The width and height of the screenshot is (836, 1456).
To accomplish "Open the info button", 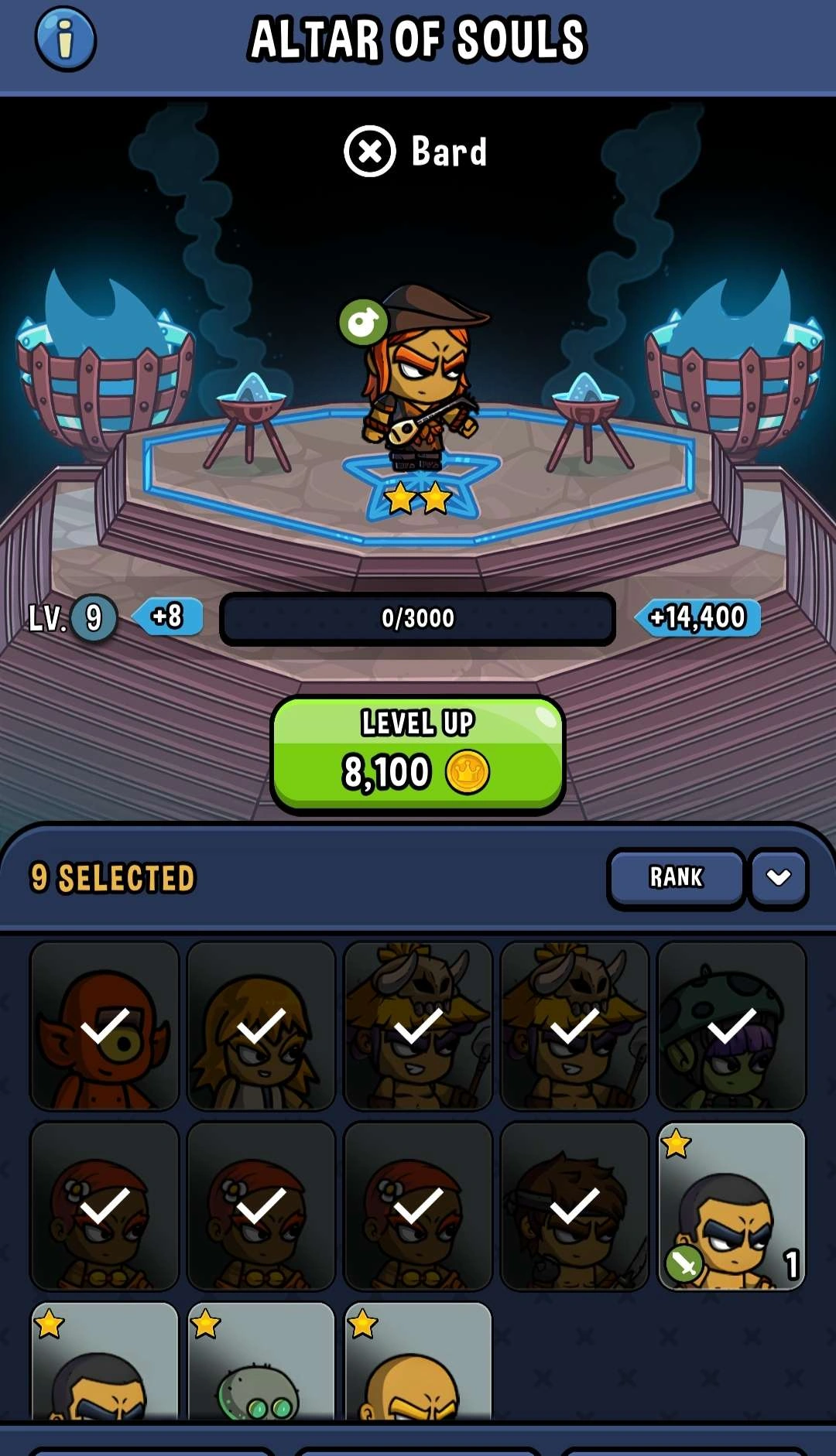I will point(66,39).
